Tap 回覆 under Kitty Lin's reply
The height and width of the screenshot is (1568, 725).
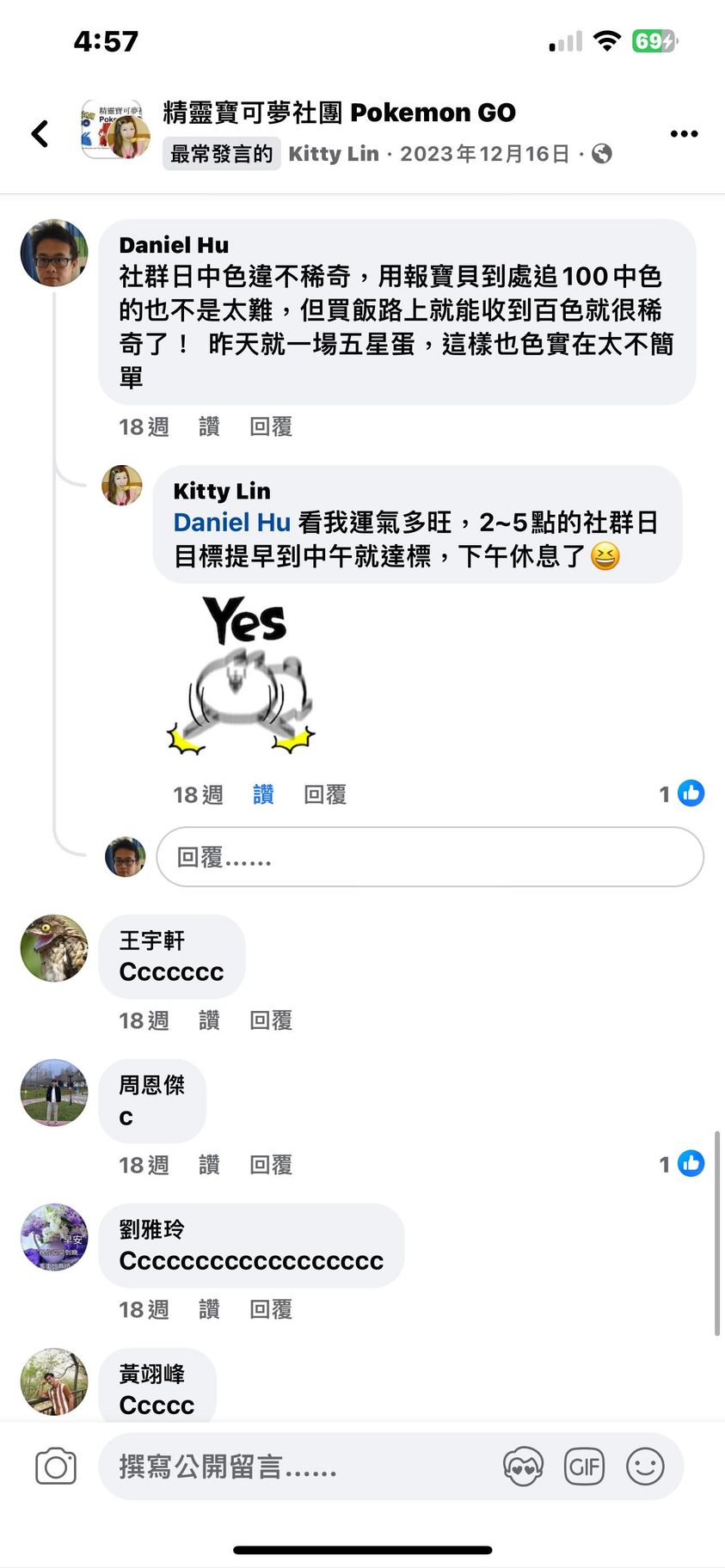click(x=325, y=794)
